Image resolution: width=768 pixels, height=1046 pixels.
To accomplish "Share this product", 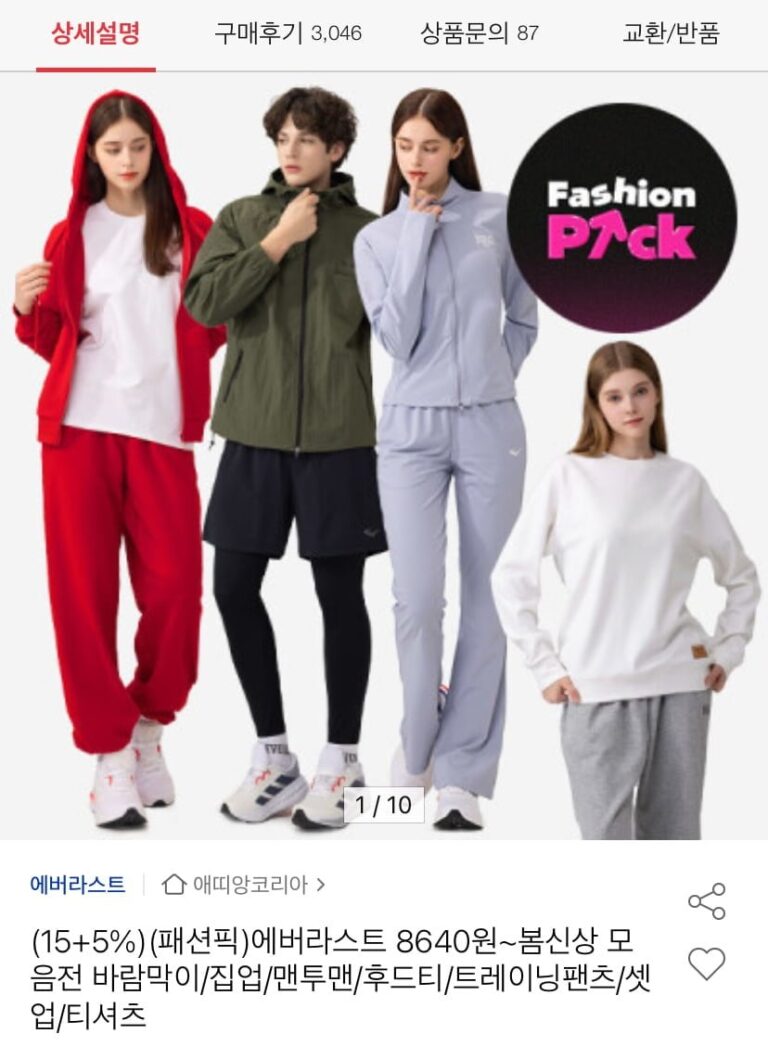I will 706,901.
